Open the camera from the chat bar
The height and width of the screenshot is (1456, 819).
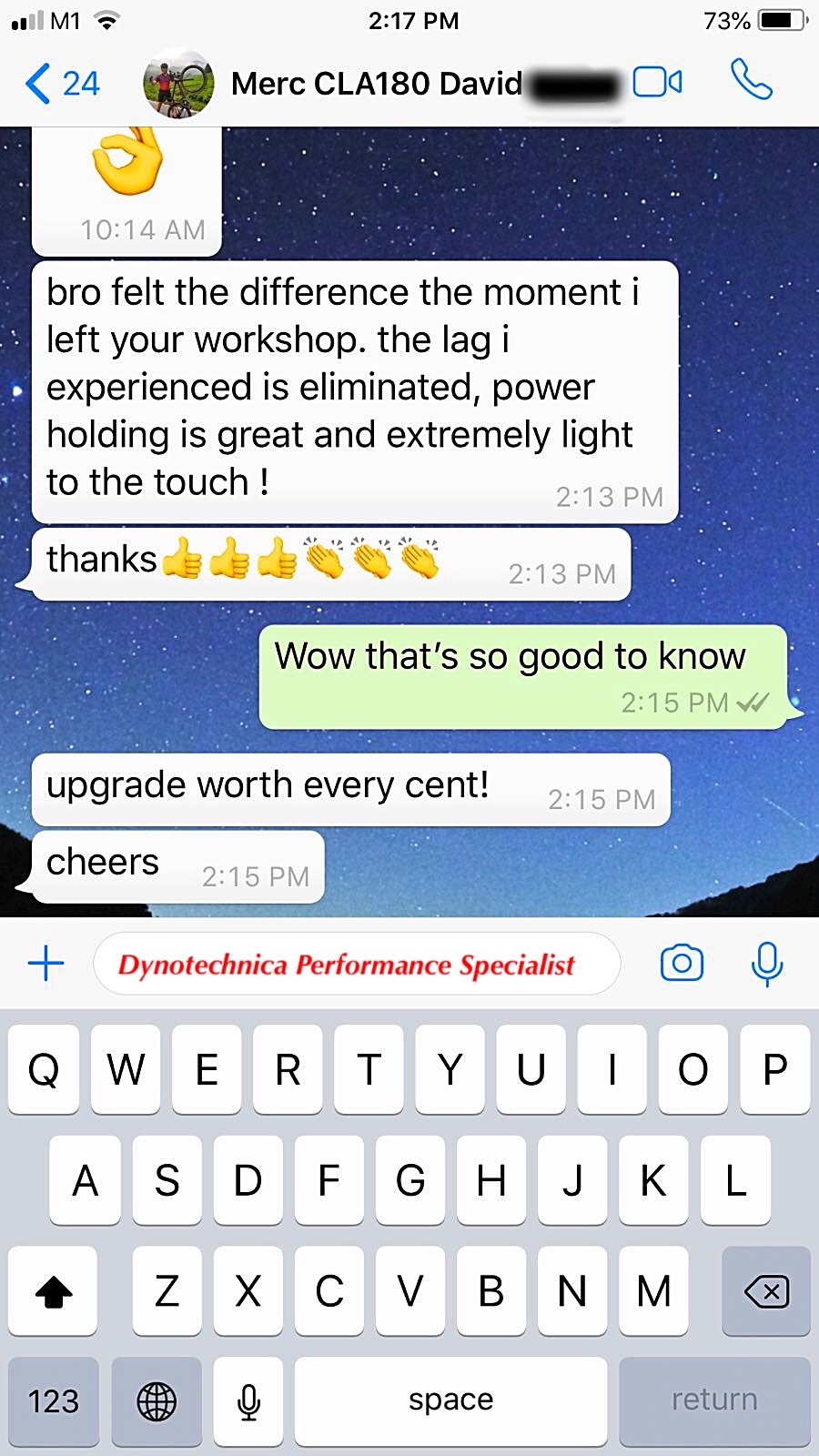click(682, 963)
